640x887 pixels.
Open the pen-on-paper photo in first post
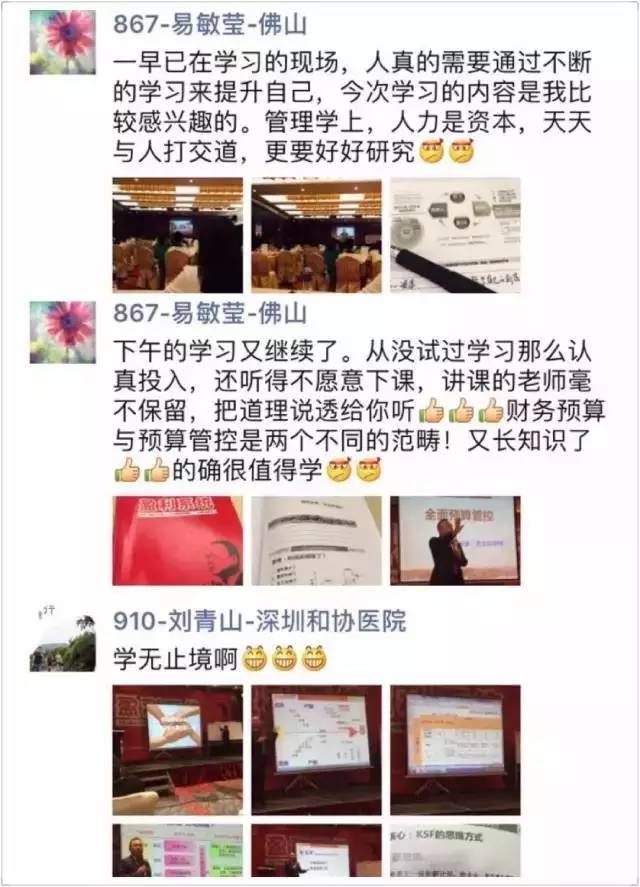pyautogui.click(x=455, y=235)
